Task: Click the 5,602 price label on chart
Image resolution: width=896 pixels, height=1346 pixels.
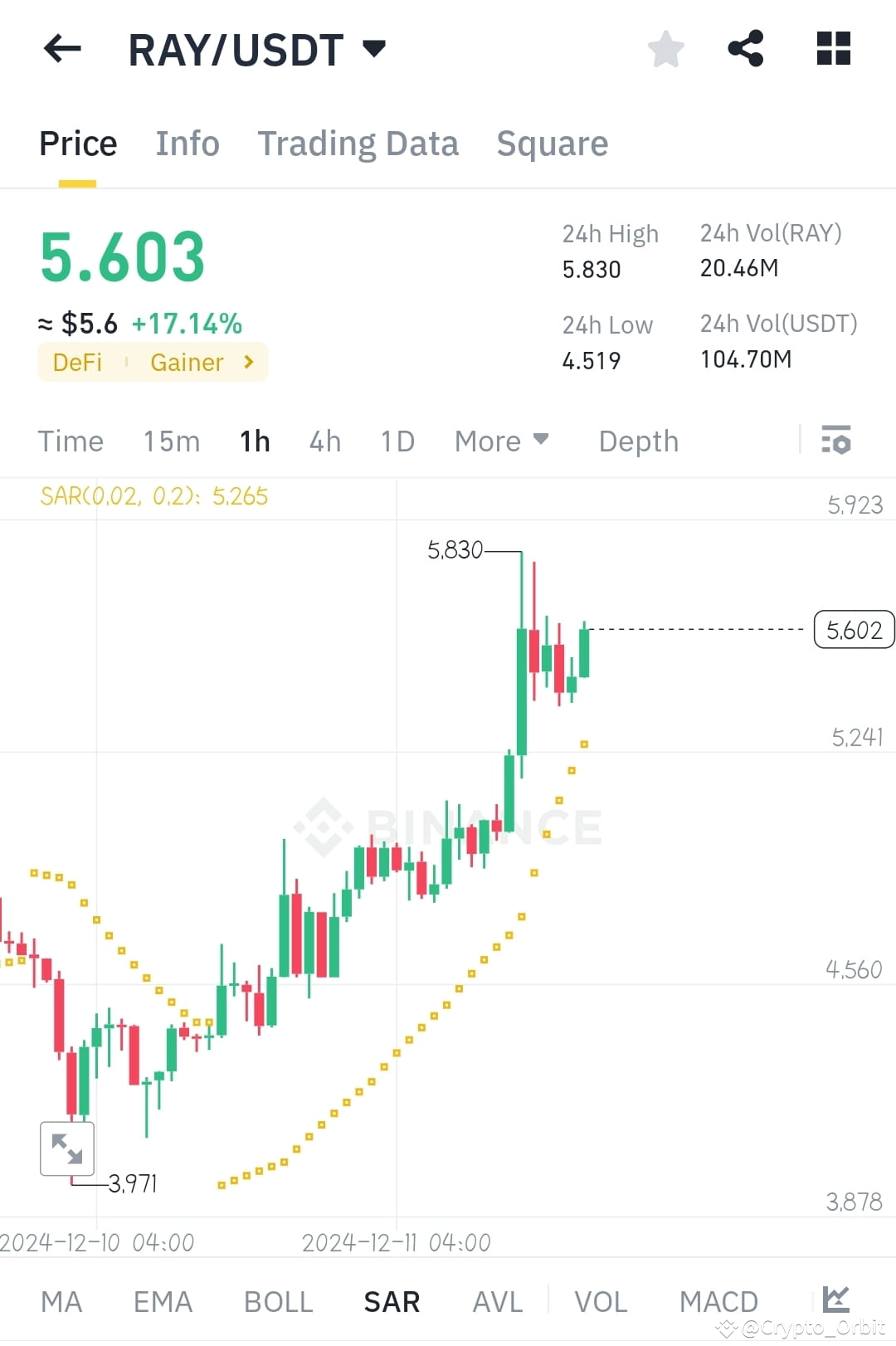Action: point(854,629)
